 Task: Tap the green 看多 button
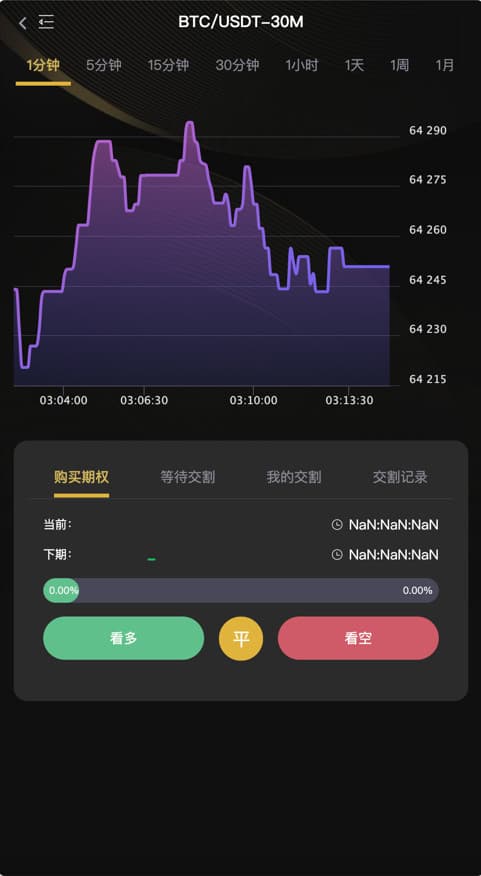point(123,638)
